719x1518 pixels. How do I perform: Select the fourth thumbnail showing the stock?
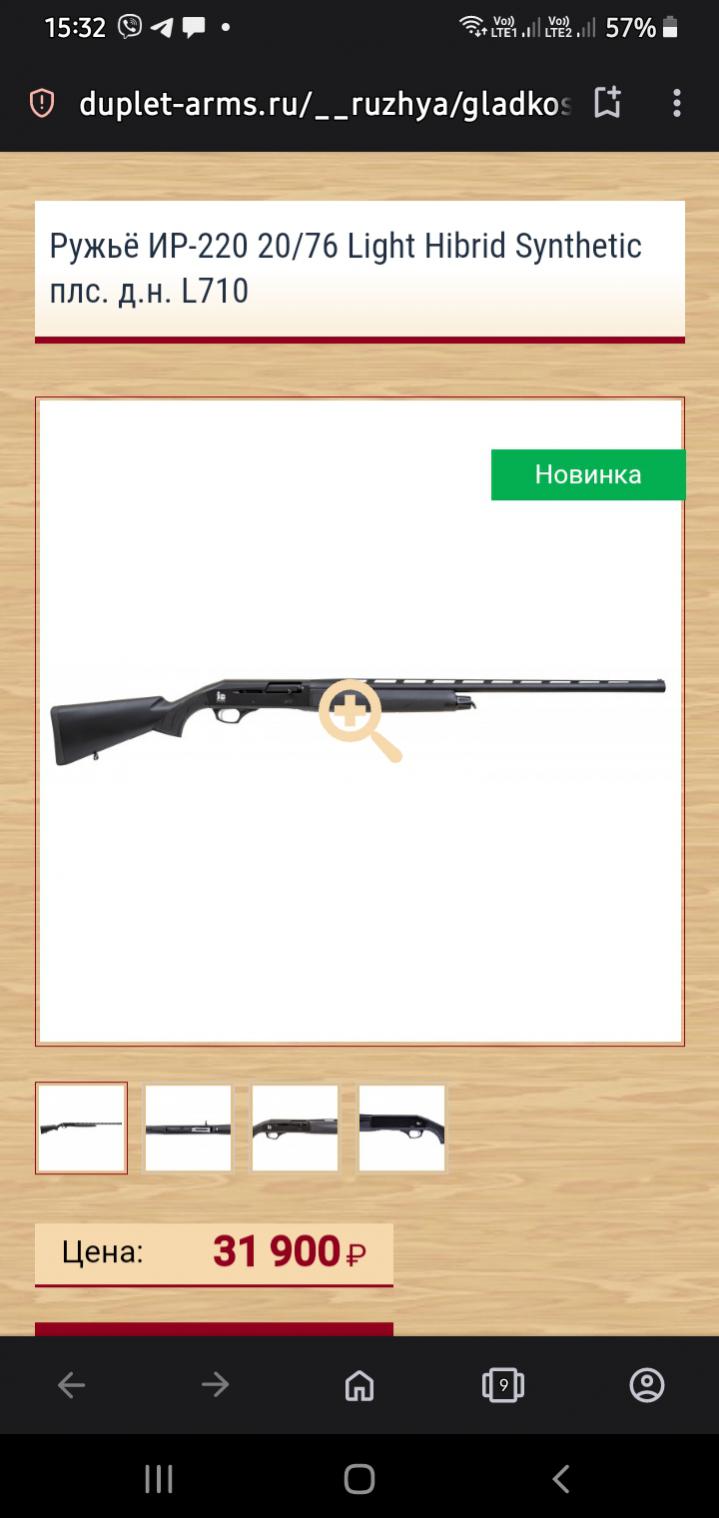402,1128
